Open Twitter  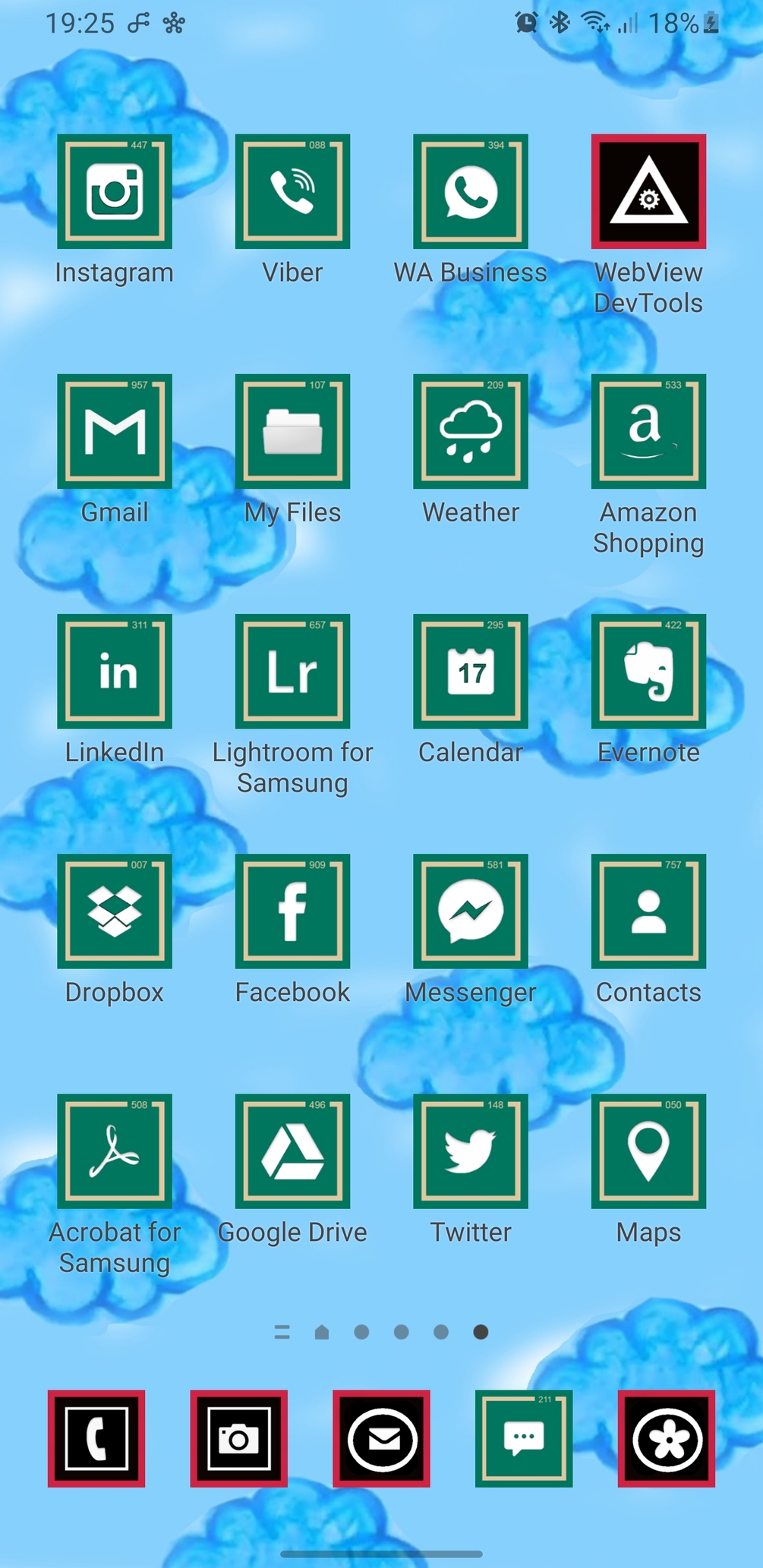point(471,1151)
